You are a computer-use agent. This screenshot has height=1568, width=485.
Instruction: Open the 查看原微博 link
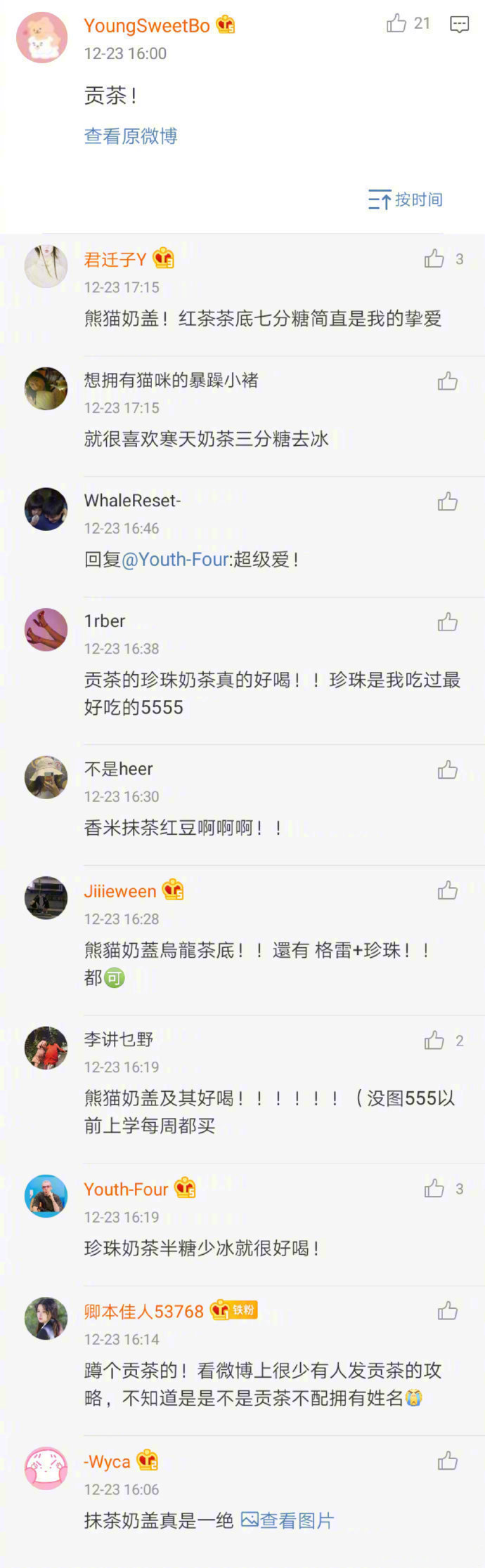[131, 136]
